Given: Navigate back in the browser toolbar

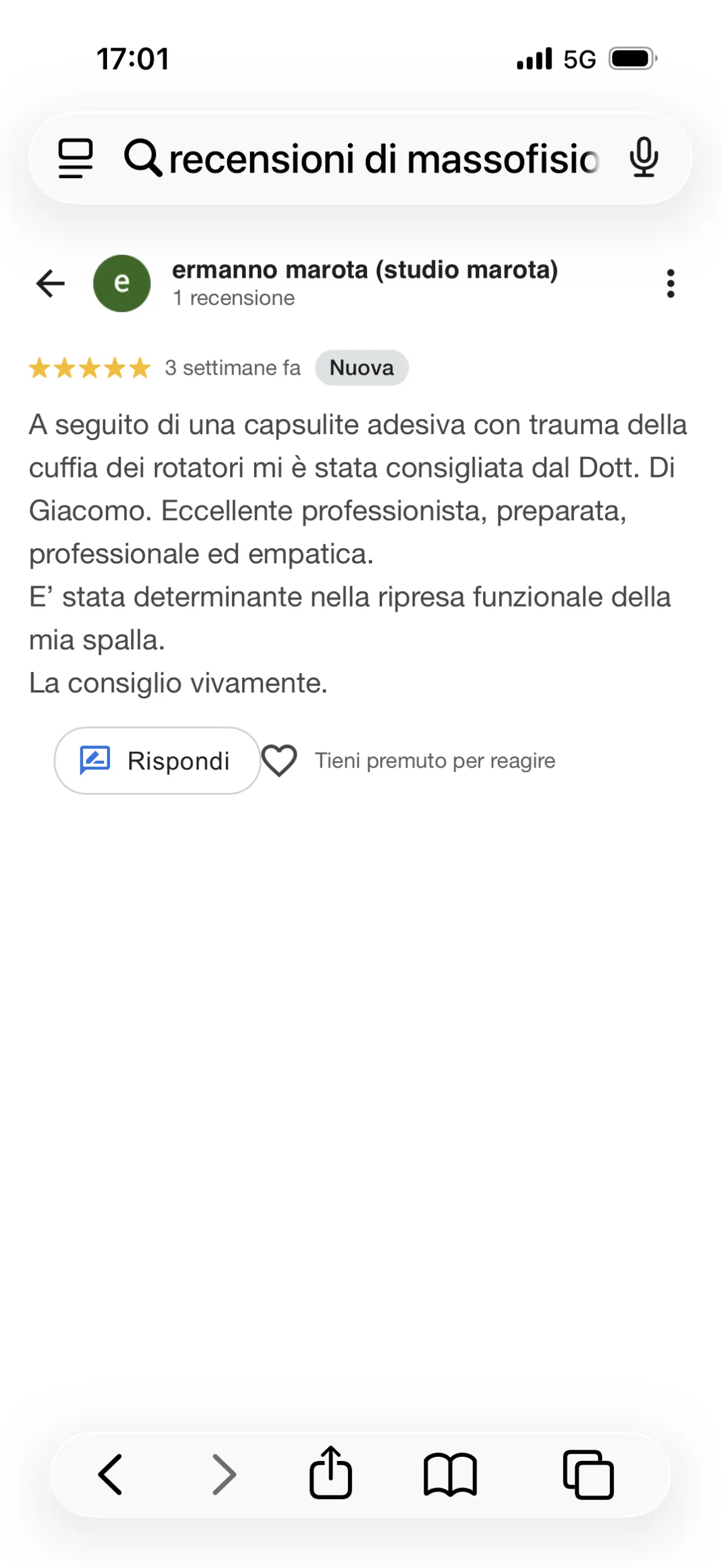Looking at the screenshot, I should click(x=111, y=1474).
